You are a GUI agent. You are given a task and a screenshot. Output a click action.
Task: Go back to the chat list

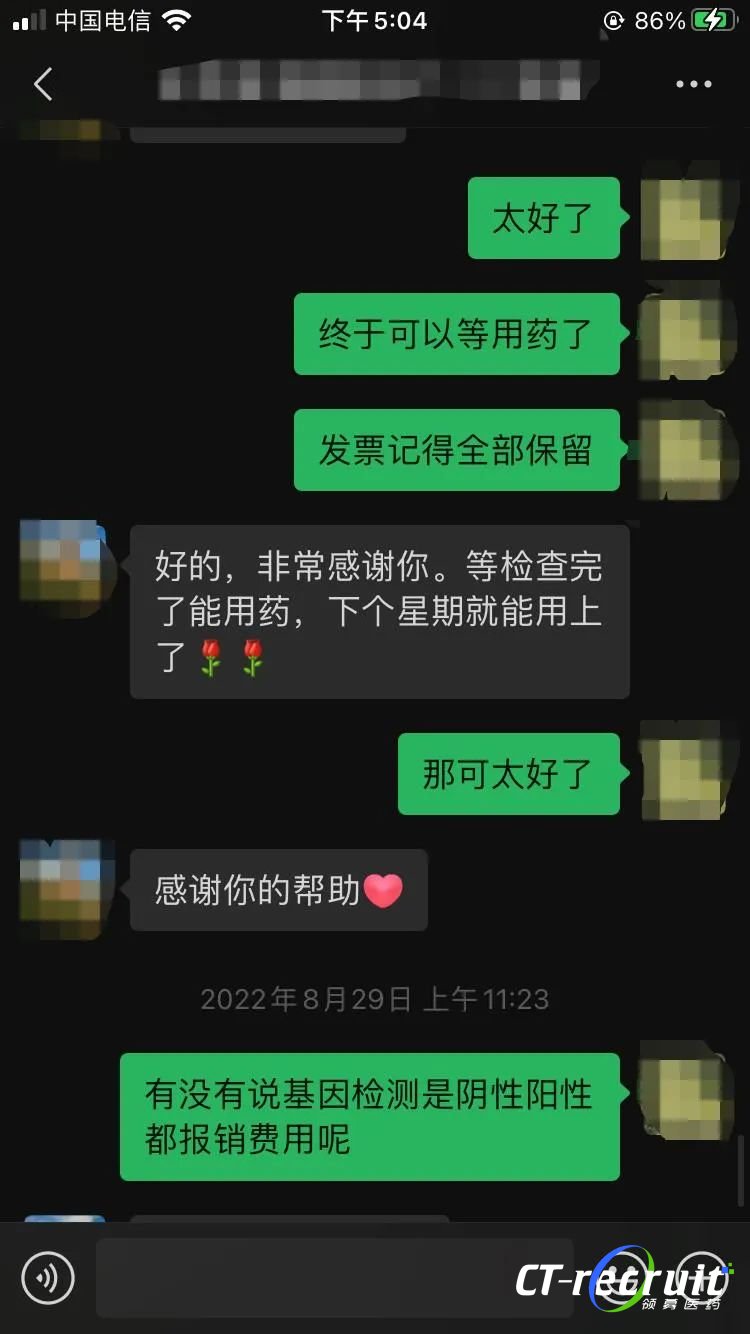pos(43,84)
